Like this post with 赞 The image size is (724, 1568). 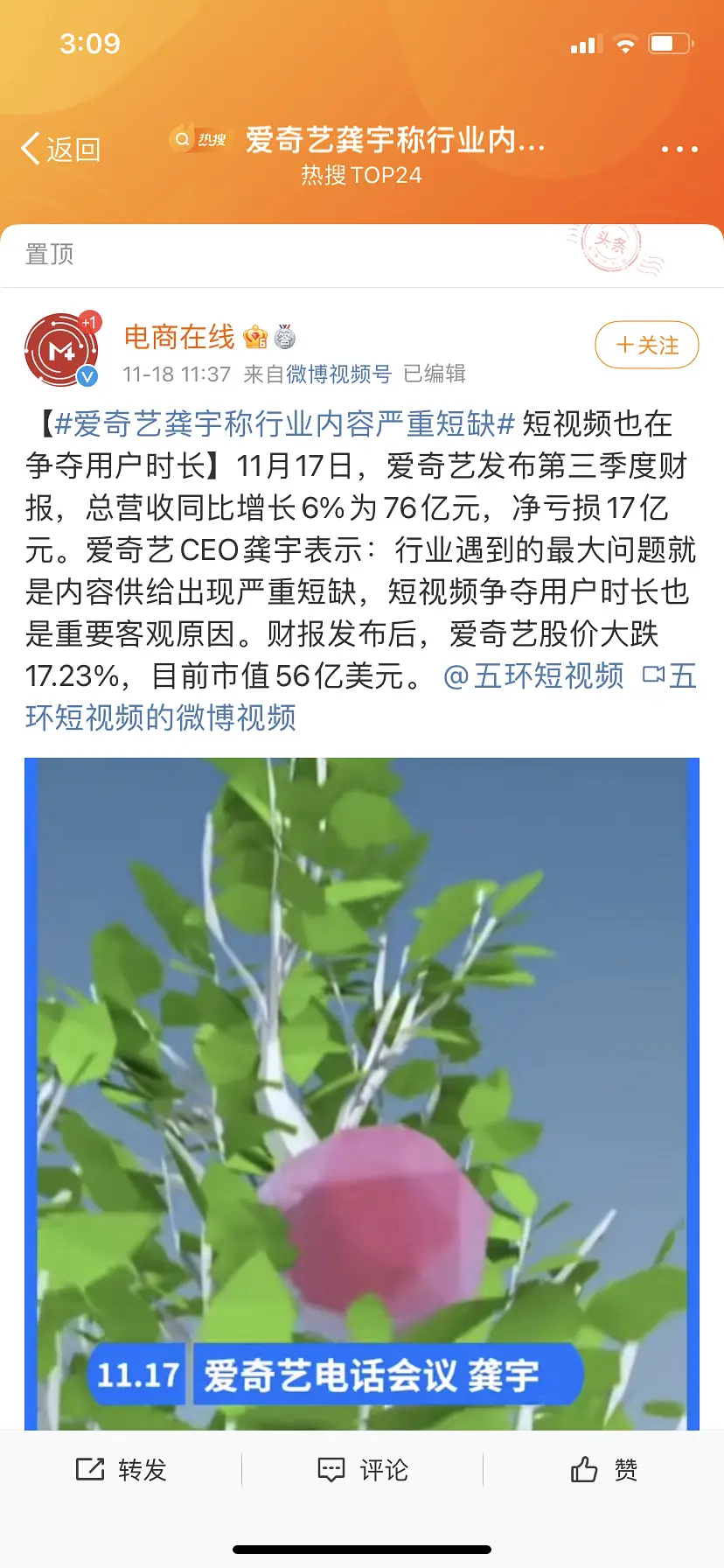point(603,1470)
